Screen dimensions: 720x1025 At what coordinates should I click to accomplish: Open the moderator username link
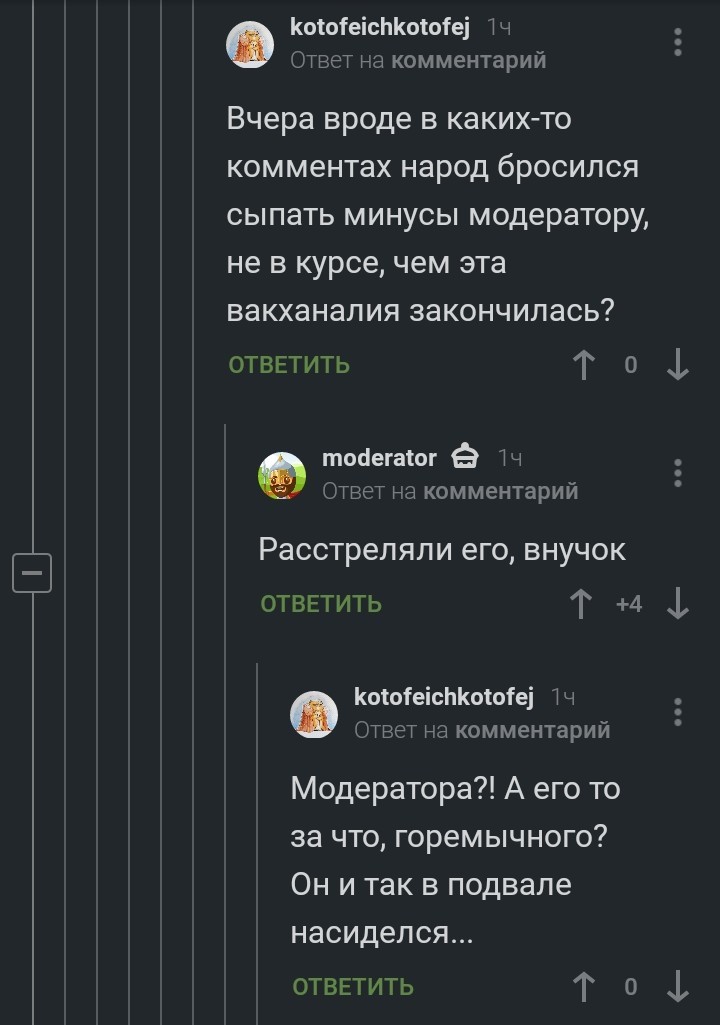click(379, 458)
